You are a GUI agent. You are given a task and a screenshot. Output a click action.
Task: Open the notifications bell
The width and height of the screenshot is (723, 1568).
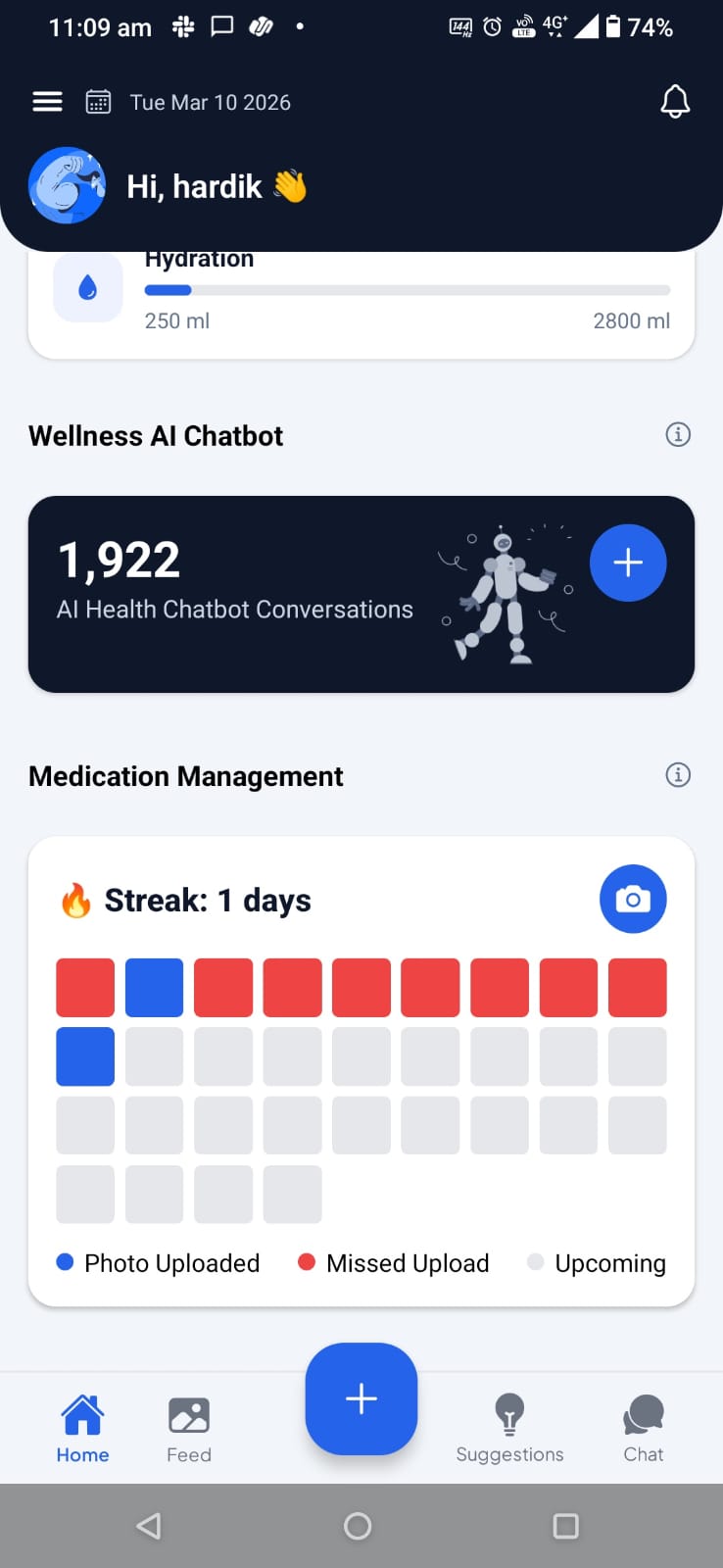tap(675, 102)
